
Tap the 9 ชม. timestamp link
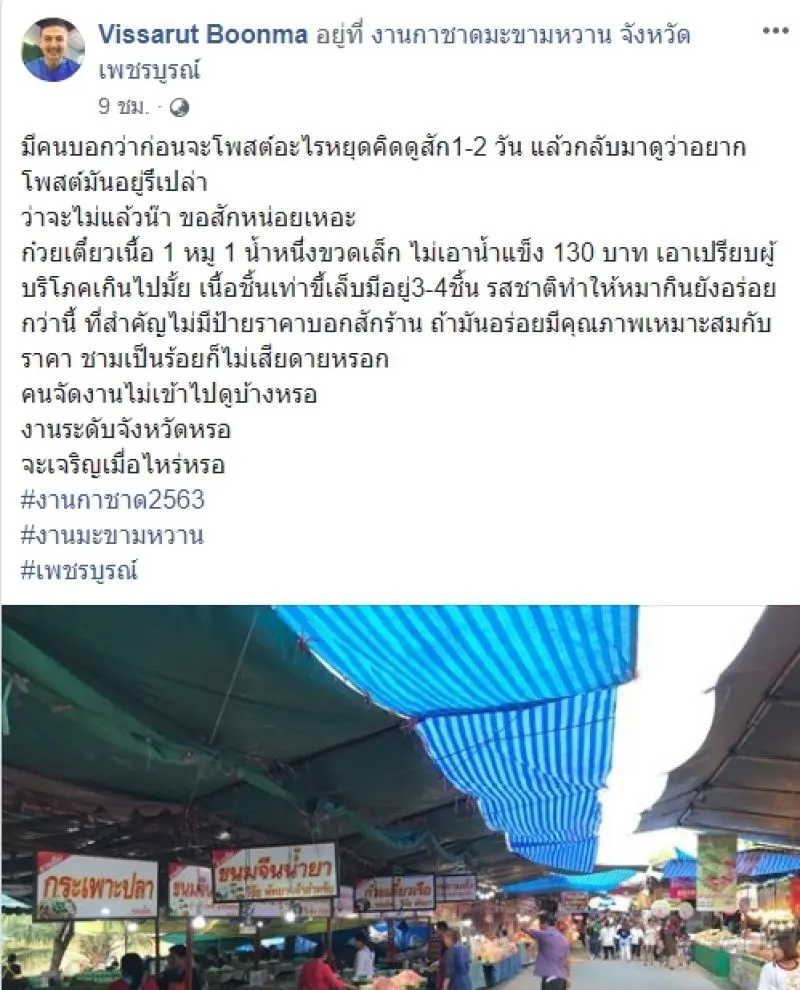(x=124, y=105)
